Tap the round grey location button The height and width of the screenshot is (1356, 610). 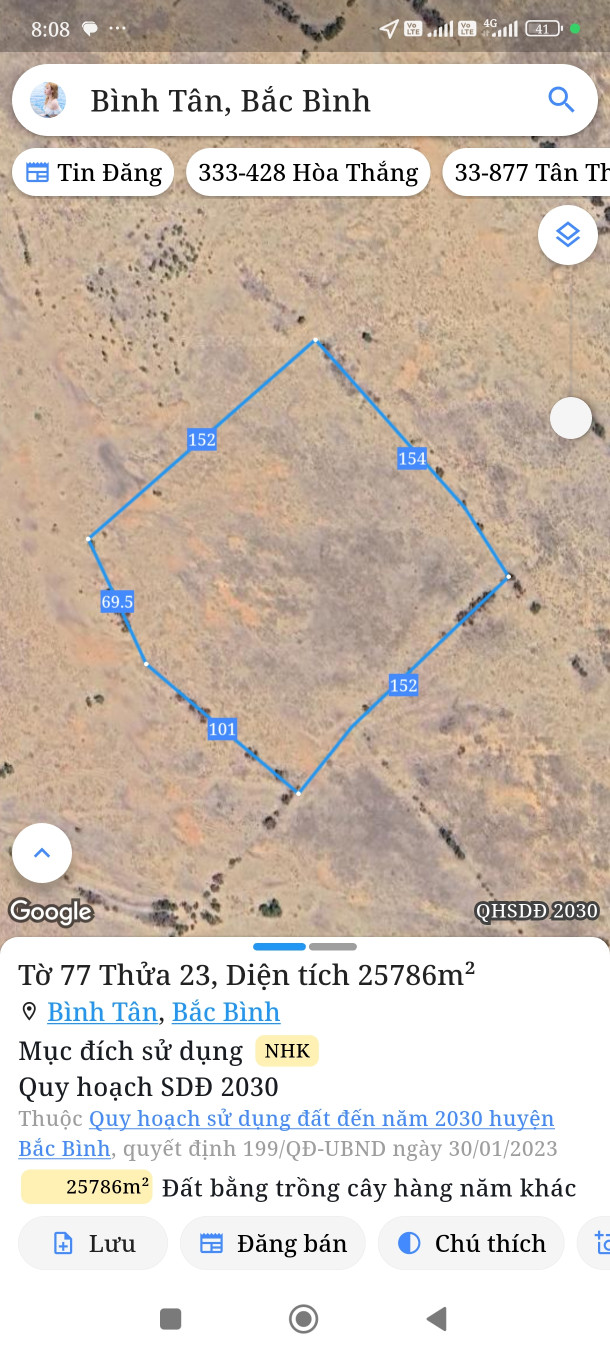pos(571,417)
